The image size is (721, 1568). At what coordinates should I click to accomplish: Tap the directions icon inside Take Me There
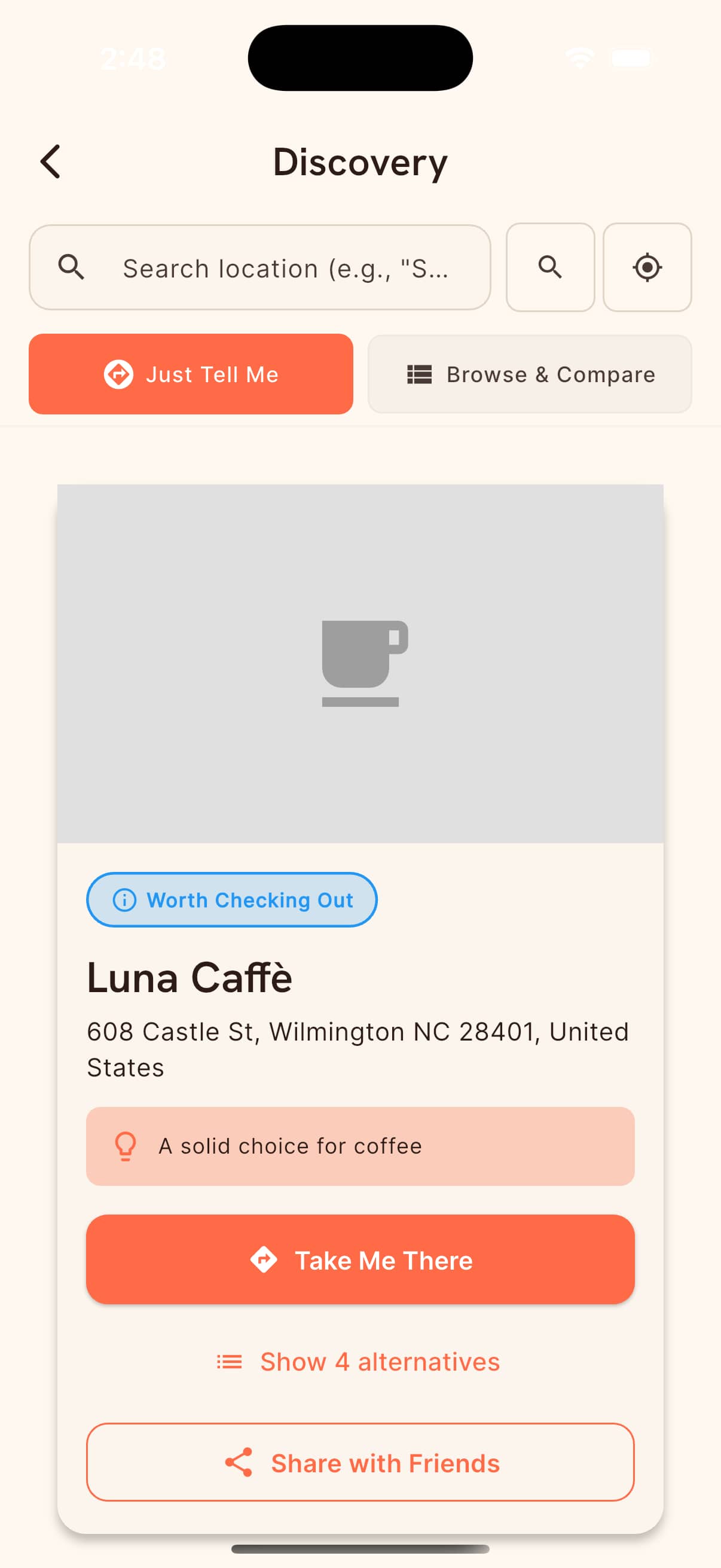(266, 1260)
